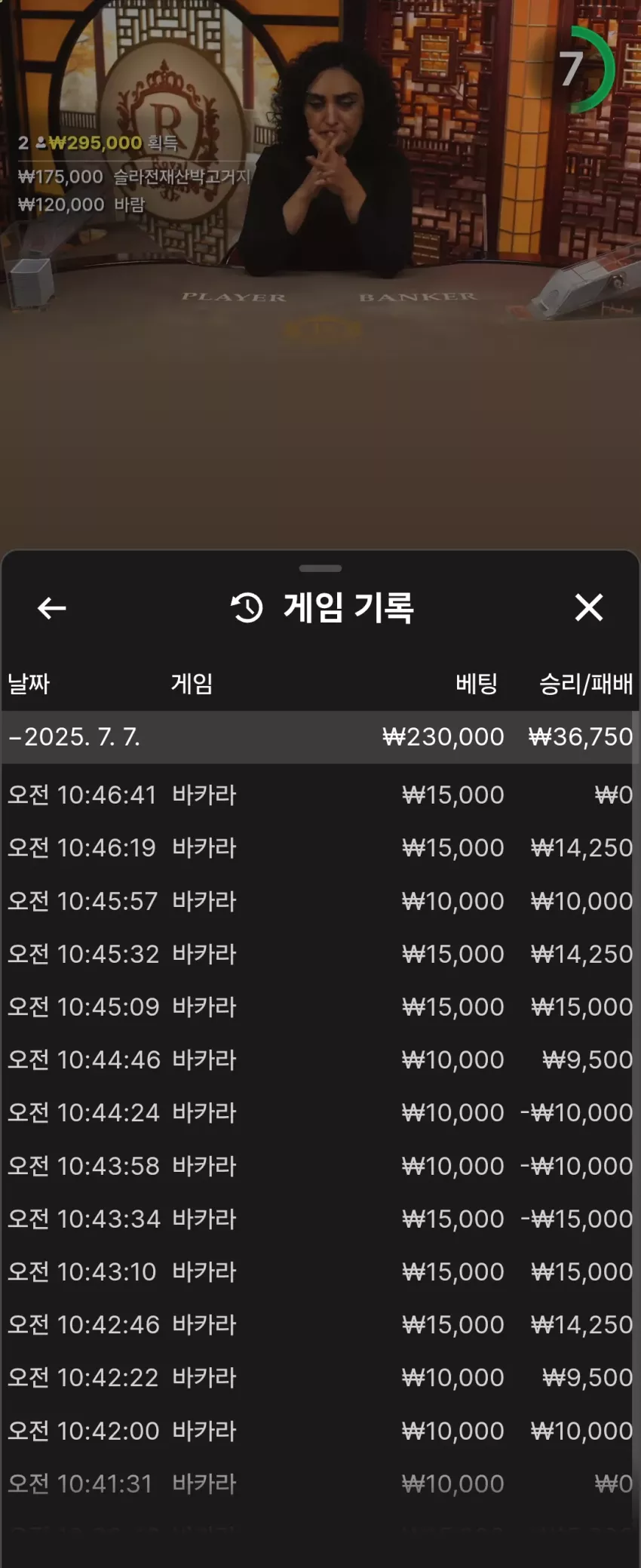Open the 오전 10:42:46 바카라 record
This screenshot has width=641, height=1568.
pyautogui.click(x=320, y=1324)
